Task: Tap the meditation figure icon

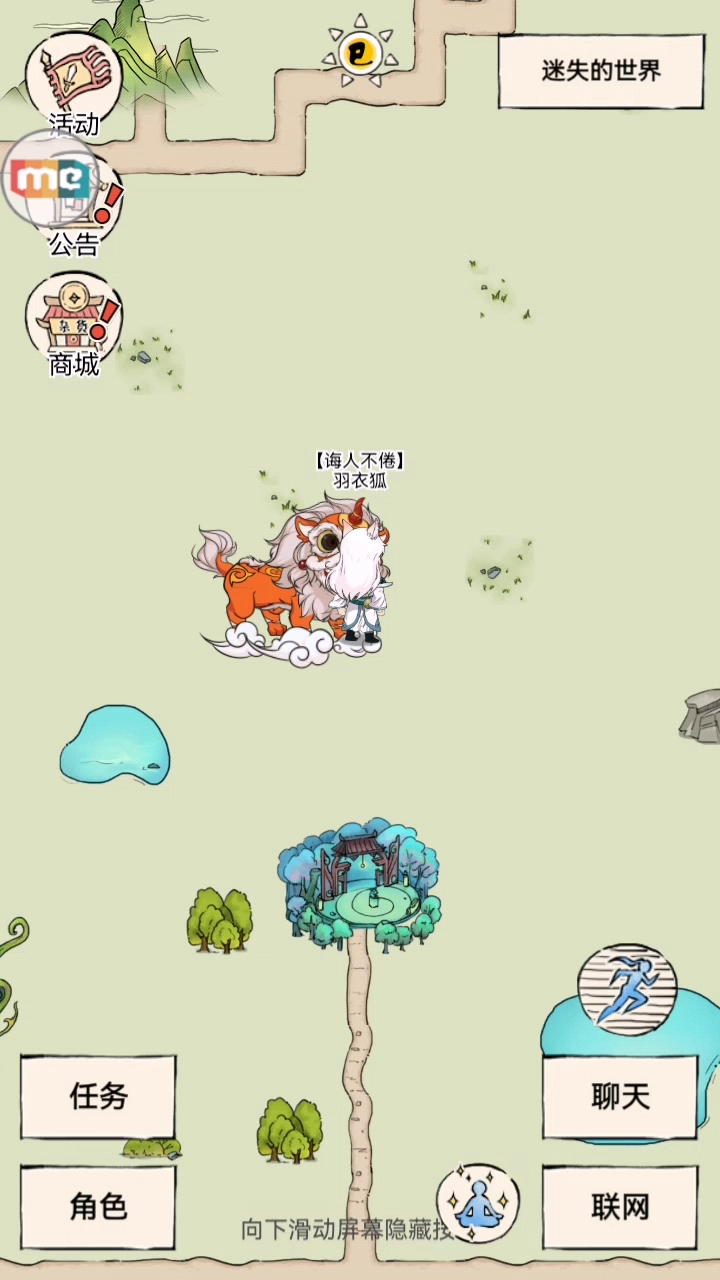Action: point(478,1201)
